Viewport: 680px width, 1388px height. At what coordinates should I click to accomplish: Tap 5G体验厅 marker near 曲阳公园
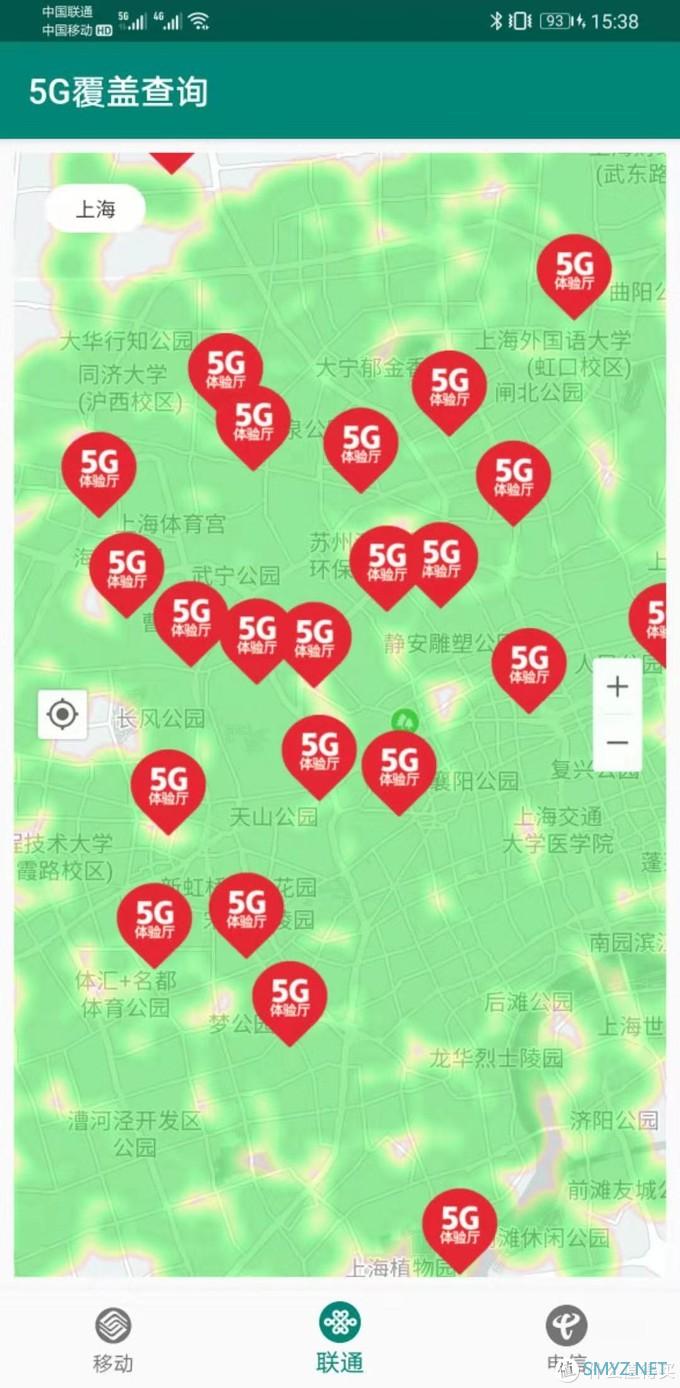pyautogui.click(x=574, y=270)
